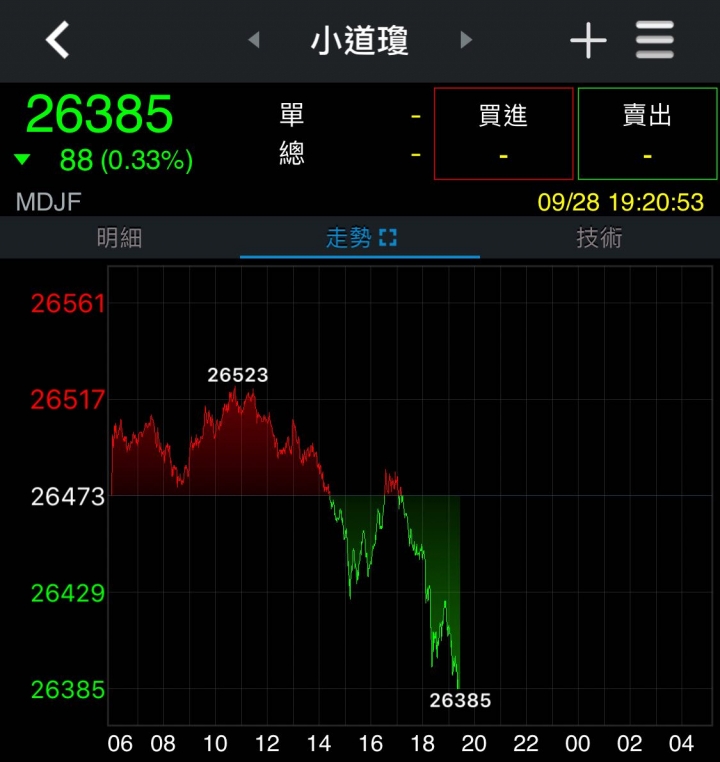Tap the 賣出 sell button
The image size is (720, 762).
click(x=647, y=134)
